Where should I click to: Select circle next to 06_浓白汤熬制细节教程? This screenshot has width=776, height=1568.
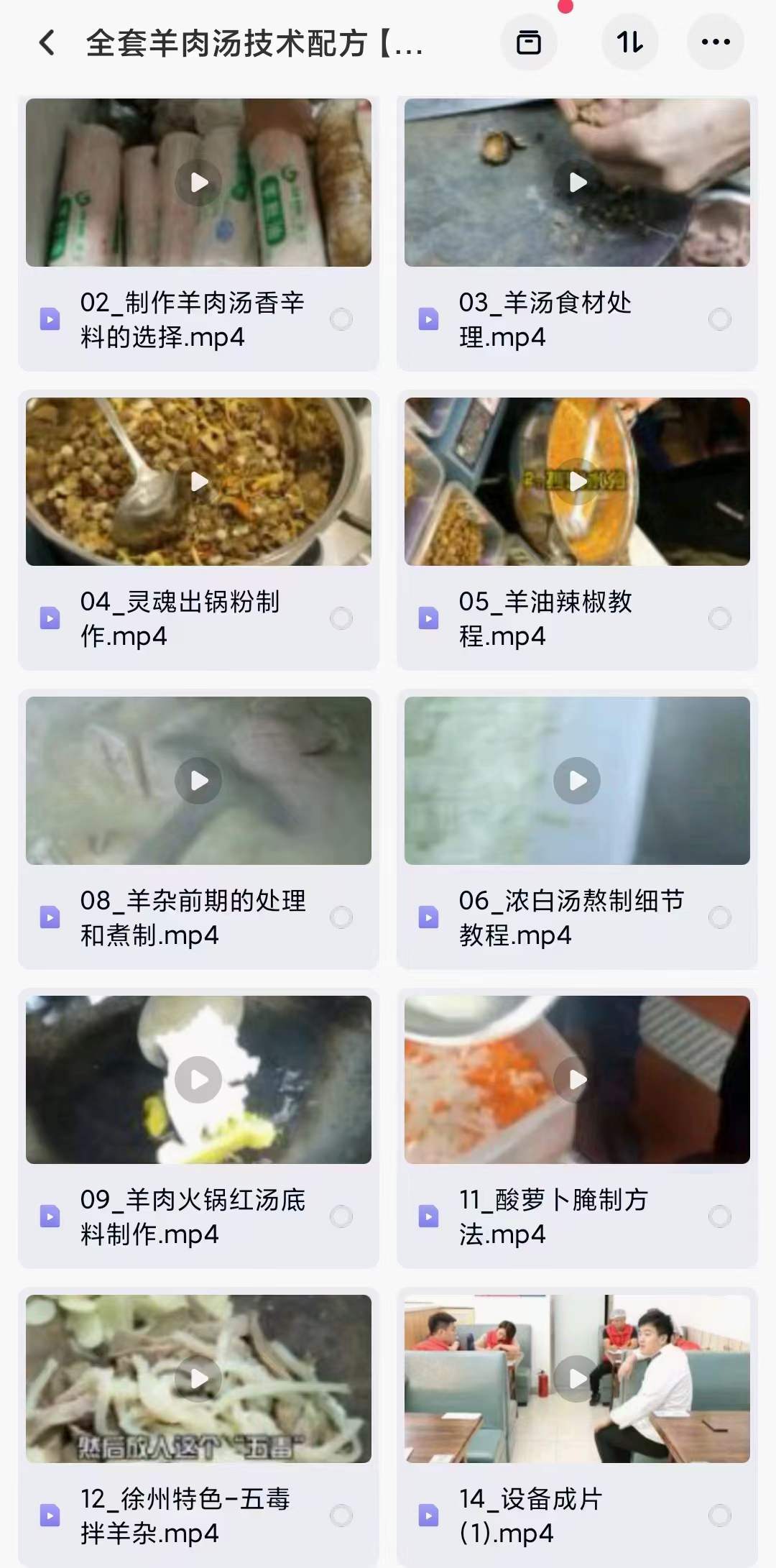tap(719, 917)
